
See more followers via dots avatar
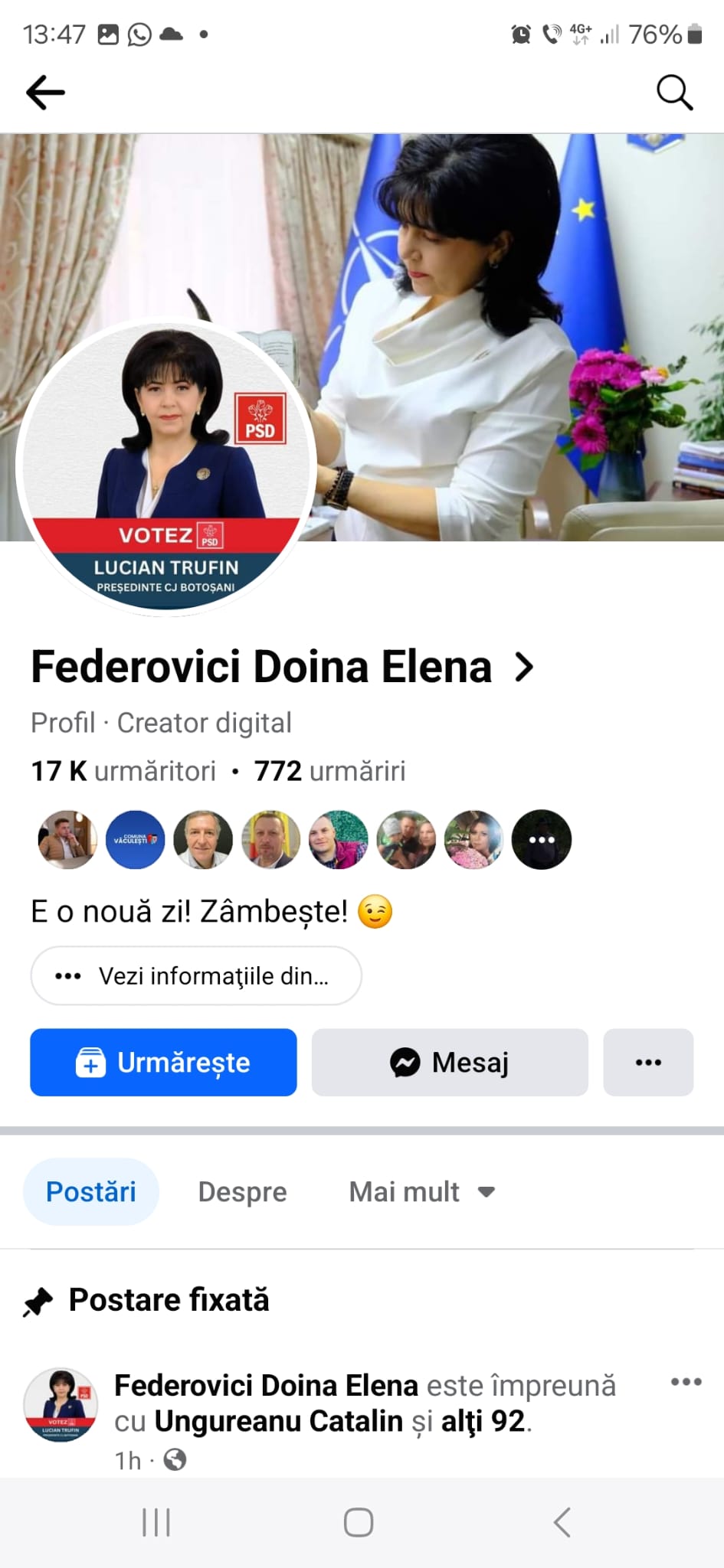tap(542, 840)
